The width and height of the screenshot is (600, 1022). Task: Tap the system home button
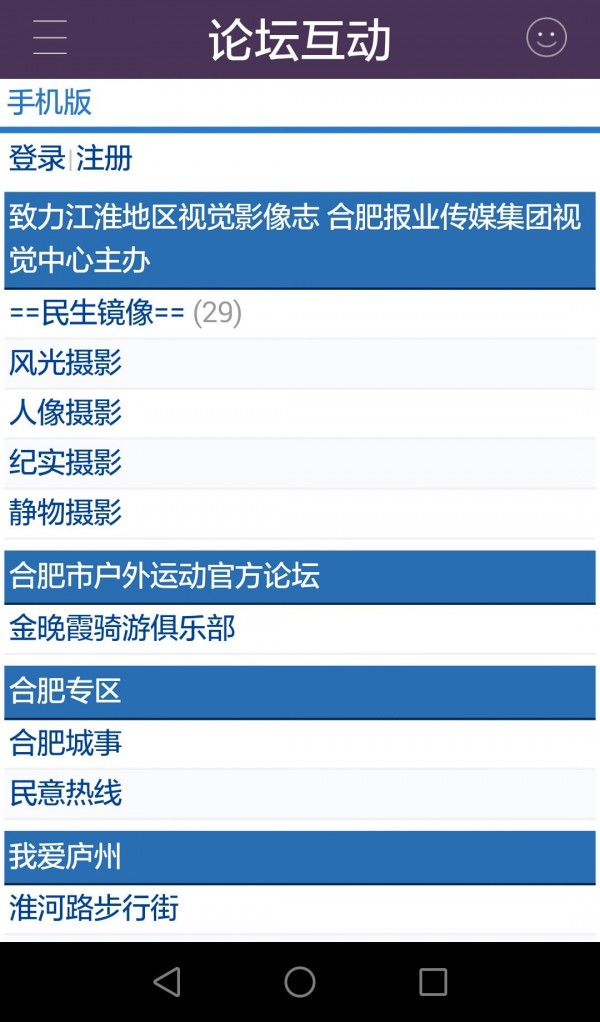300,982
